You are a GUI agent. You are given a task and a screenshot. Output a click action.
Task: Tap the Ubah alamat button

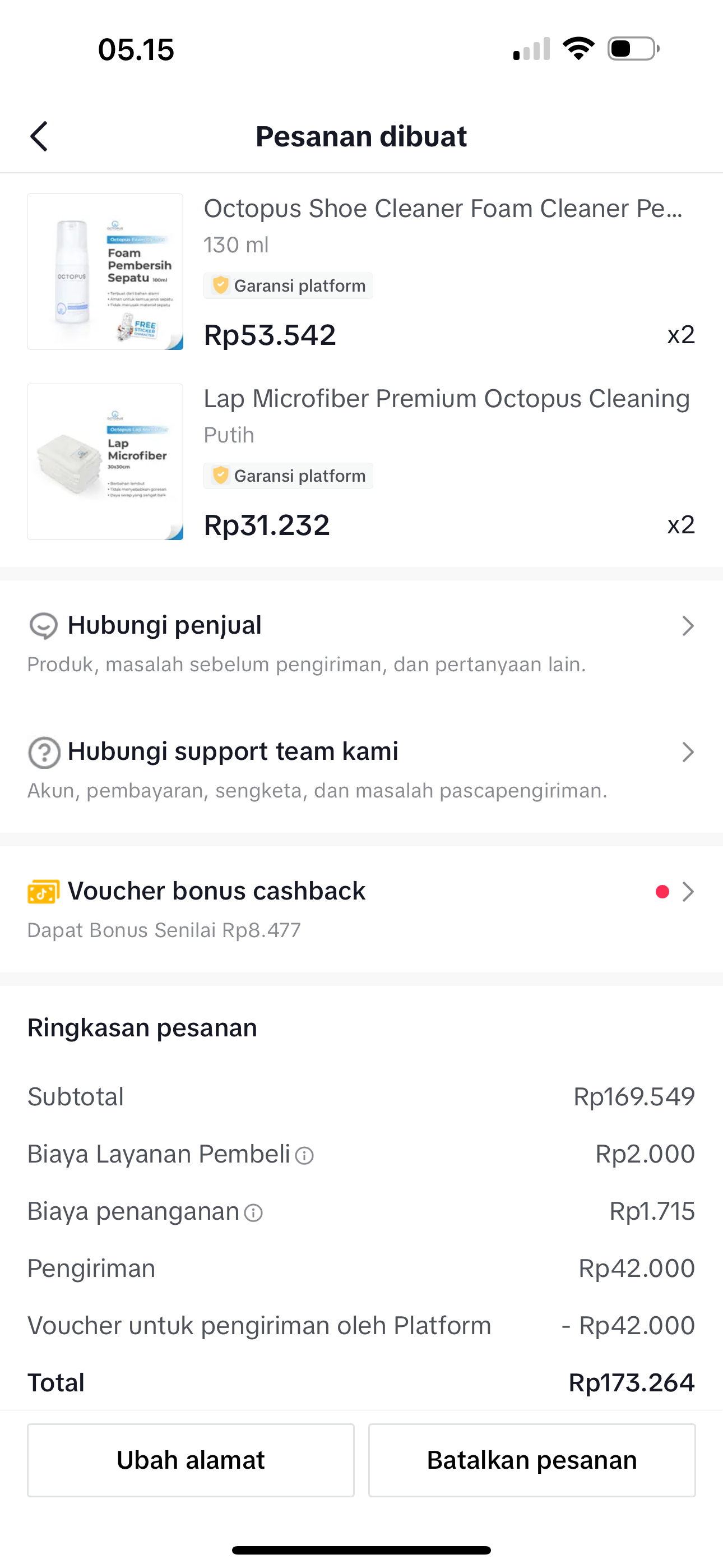point(191,1460)
